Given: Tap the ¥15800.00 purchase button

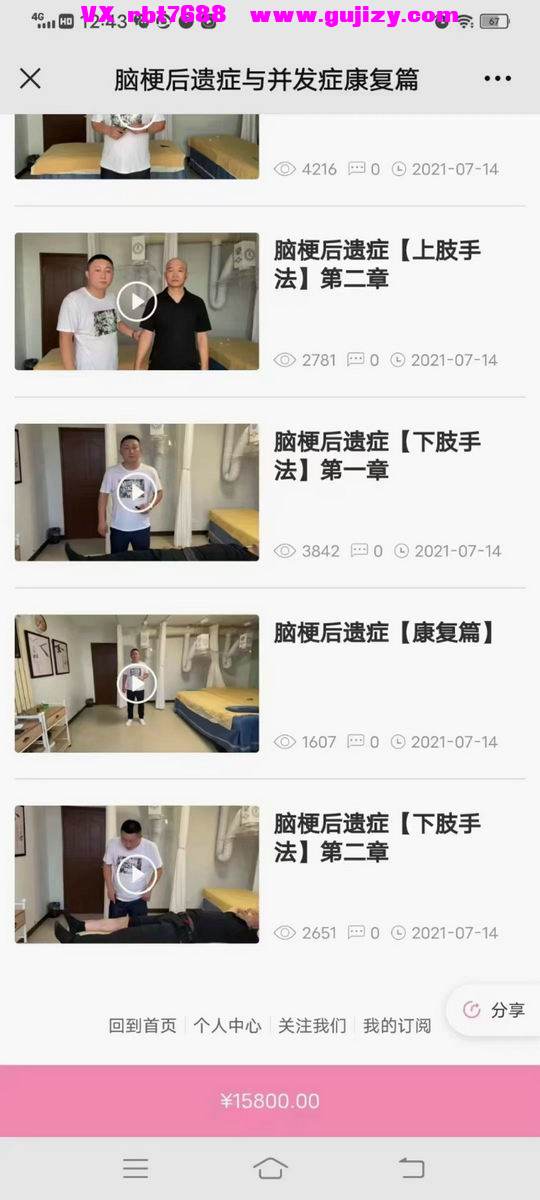Looking at the screenshot, I should [x=270, y=1101].
